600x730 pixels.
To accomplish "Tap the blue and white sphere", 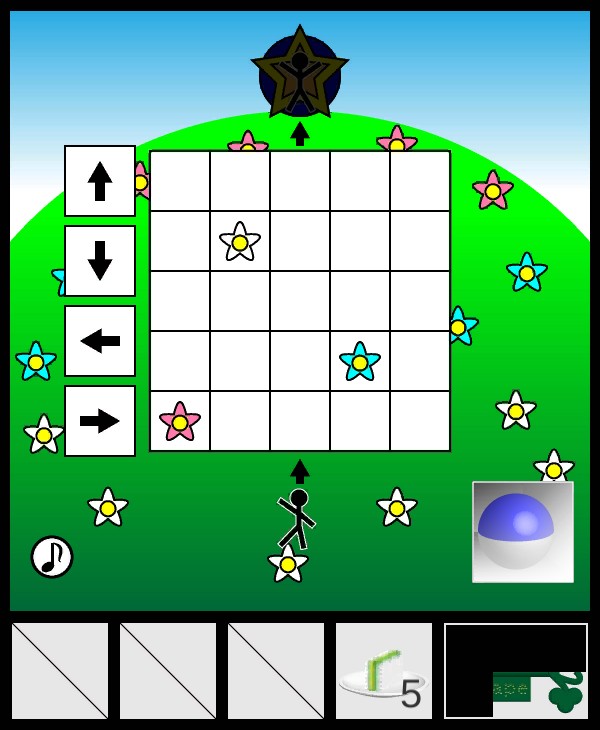I will point(522,531).
